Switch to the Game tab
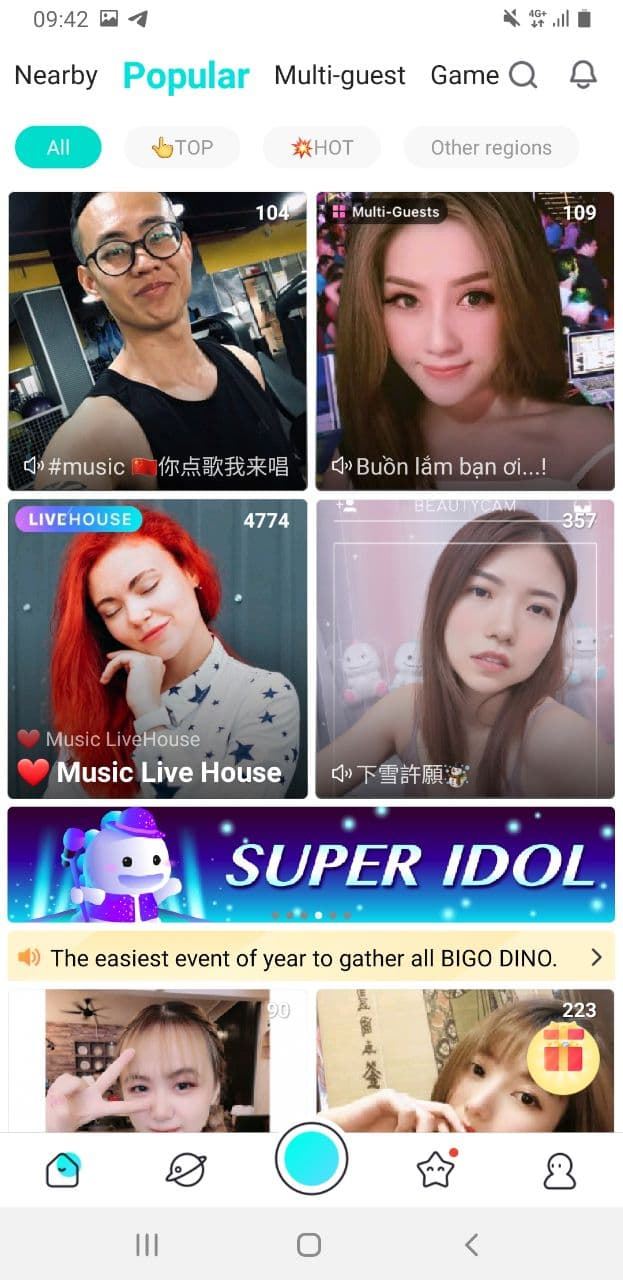This screenshot has width=623, height=1280. pyautogui.click(x=464, y=76)
